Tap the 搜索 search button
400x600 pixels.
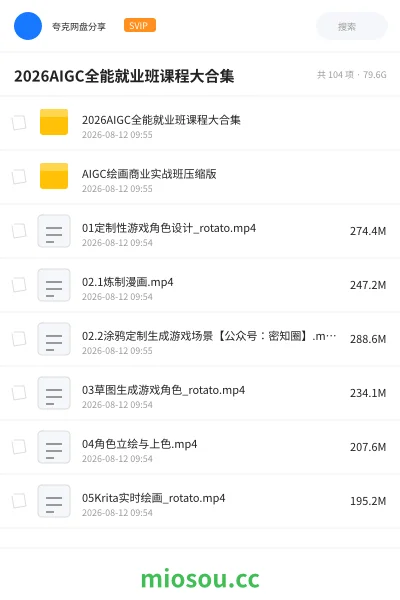(x=351, y=26)
